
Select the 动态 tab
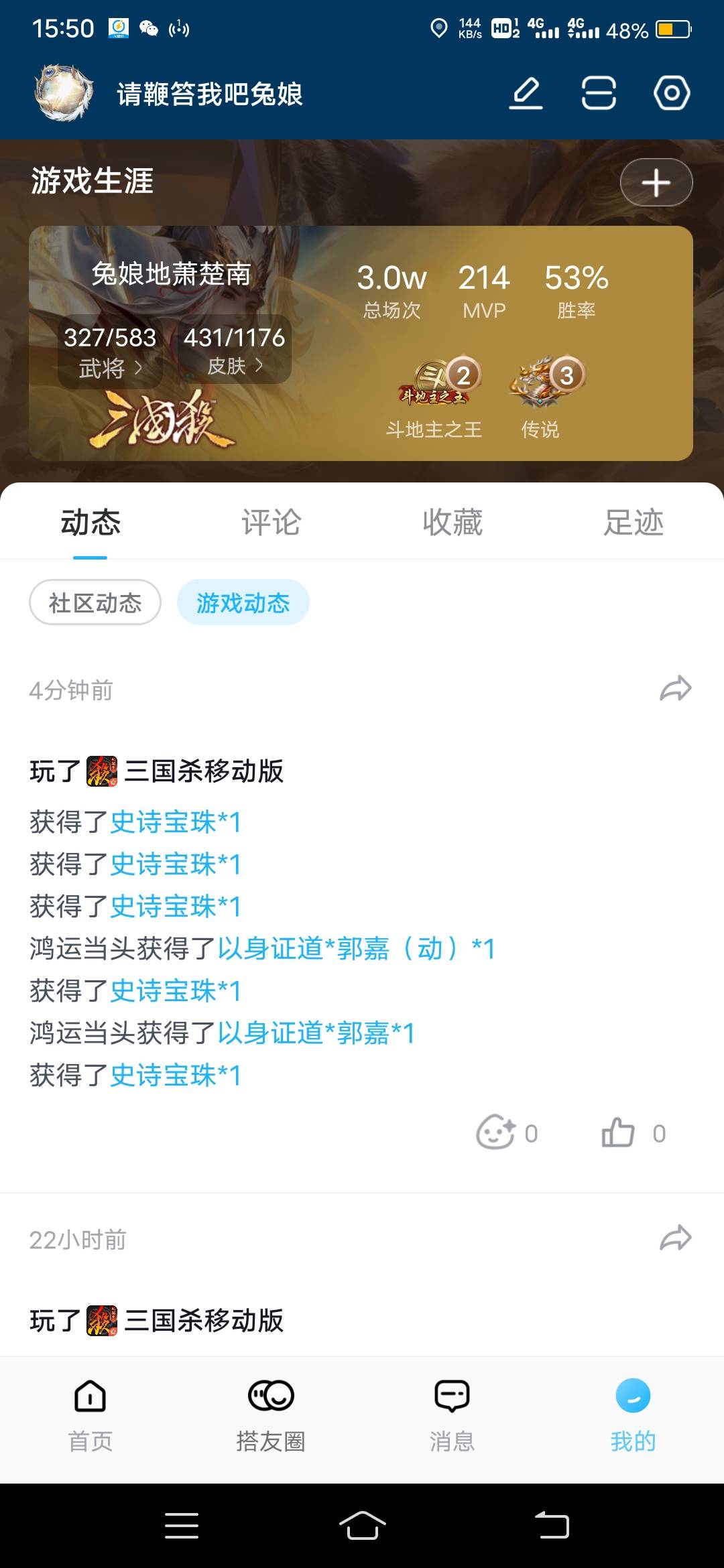pos(90,522)
